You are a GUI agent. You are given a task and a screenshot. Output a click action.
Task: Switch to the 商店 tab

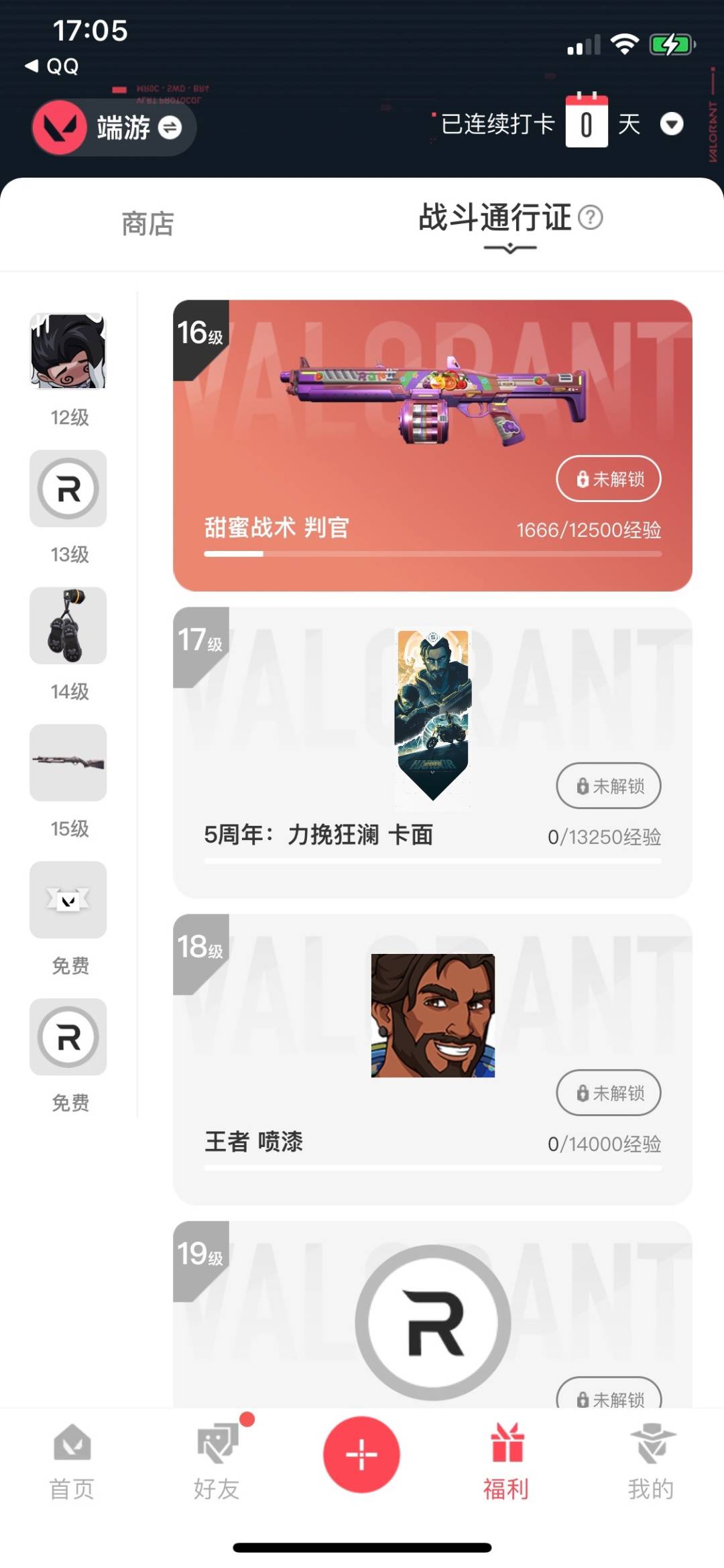point(147,223)
